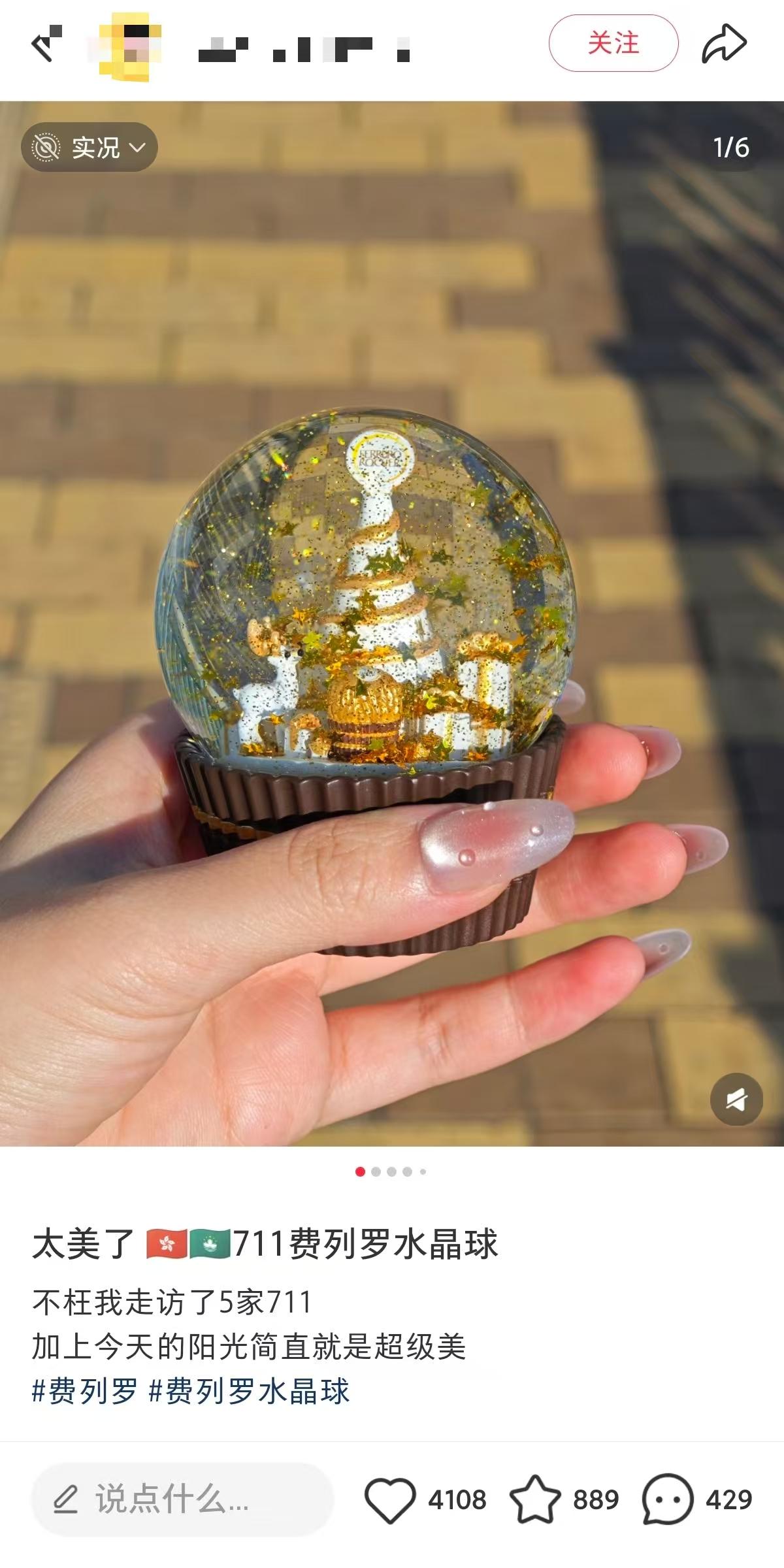784x1568 pixels.
Task: Expand the 实况 live photo dropdown
Action: pyautogui.click(x=90, y=147)
